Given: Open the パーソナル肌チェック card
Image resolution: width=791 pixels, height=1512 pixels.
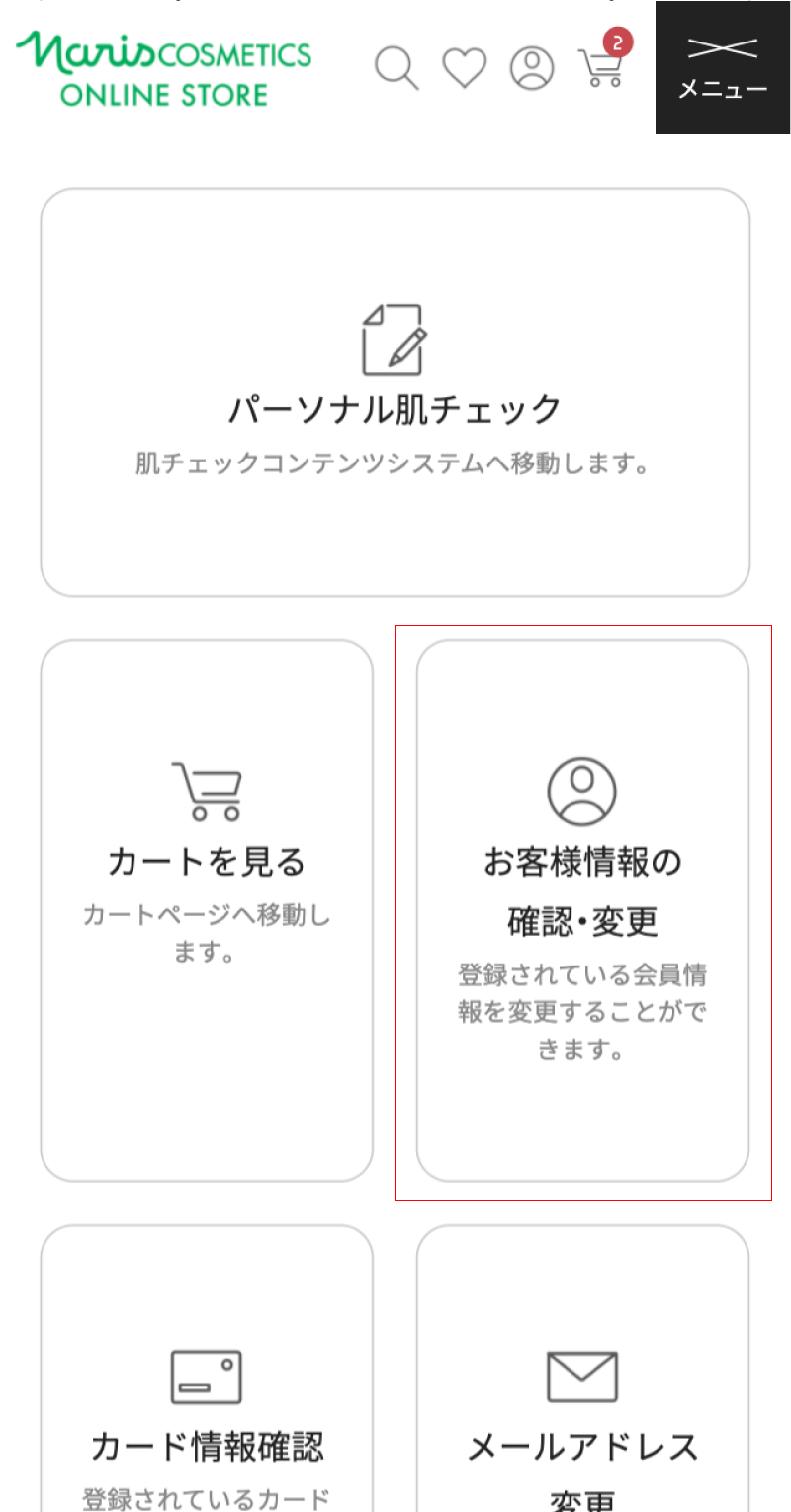Looking at the screenshot, I should [x=395, y=392].
